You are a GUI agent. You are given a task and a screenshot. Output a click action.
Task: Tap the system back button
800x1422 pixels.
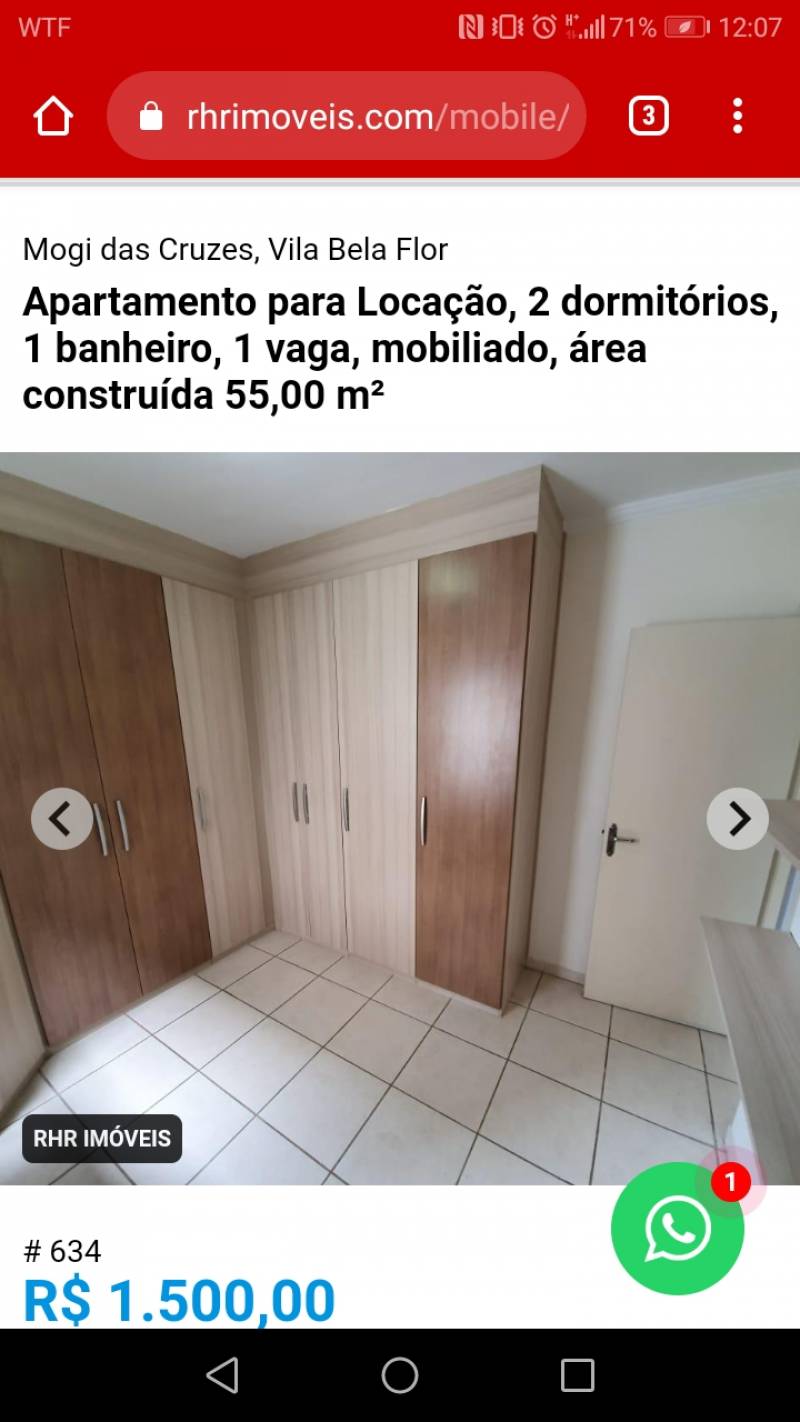pos(222,1375)
